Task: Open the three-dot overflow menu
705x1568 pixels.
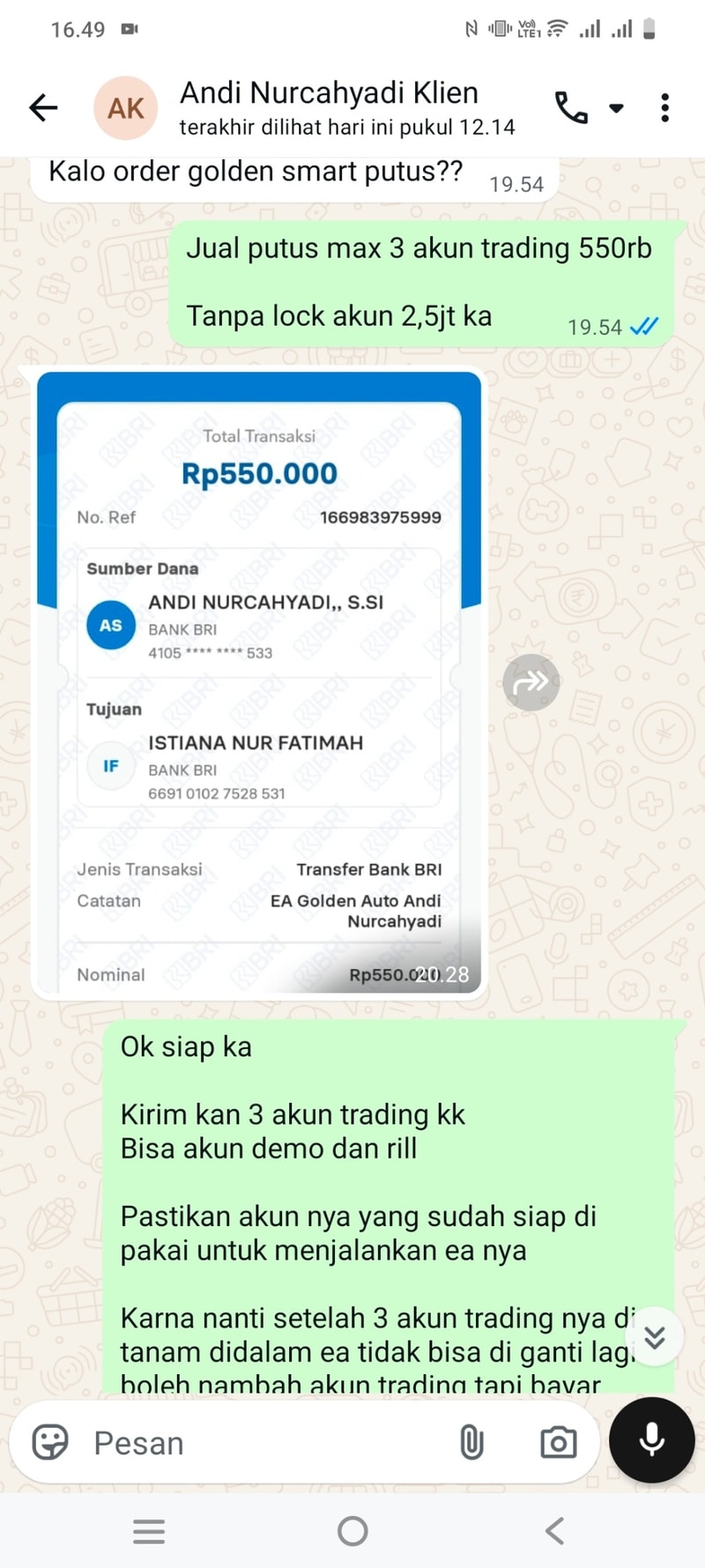Action: tap(665, 107)
